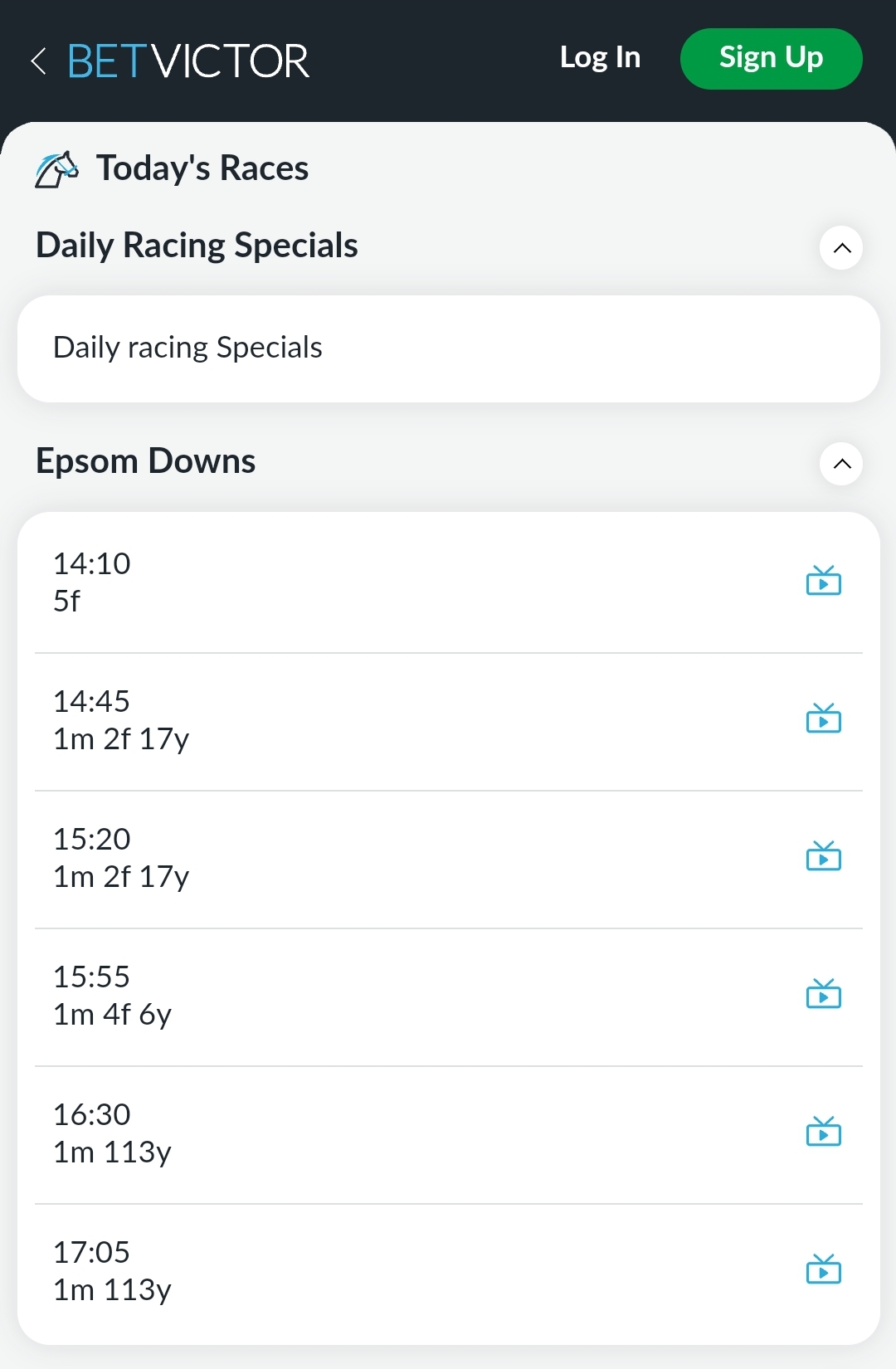Open the 16:30 1m 113y race
This screenshot has width=896, height=1369.
(x=373, y=1133)
